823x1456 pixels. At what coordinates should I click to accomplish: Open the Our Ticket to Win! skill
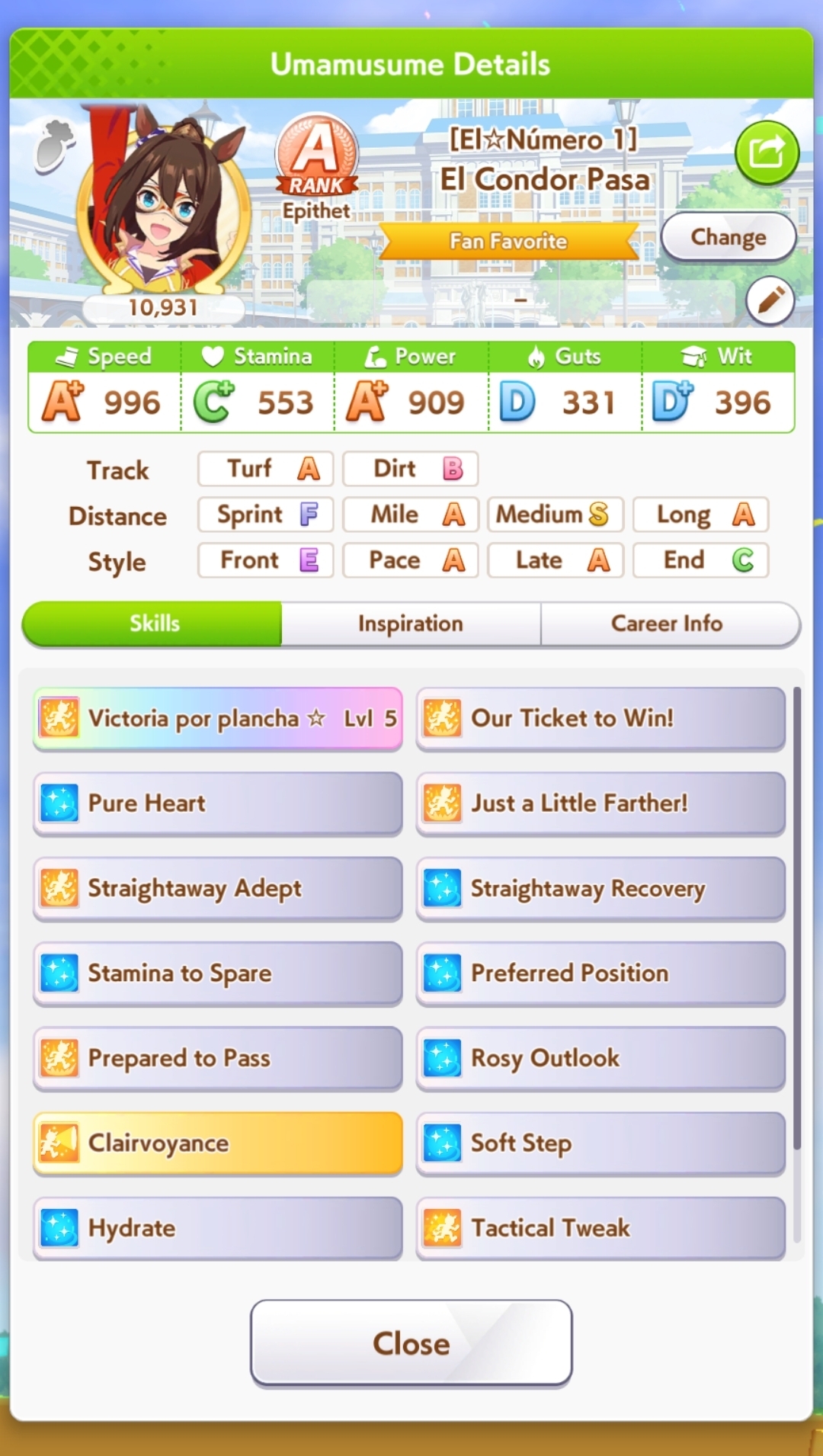pos(600,718)
